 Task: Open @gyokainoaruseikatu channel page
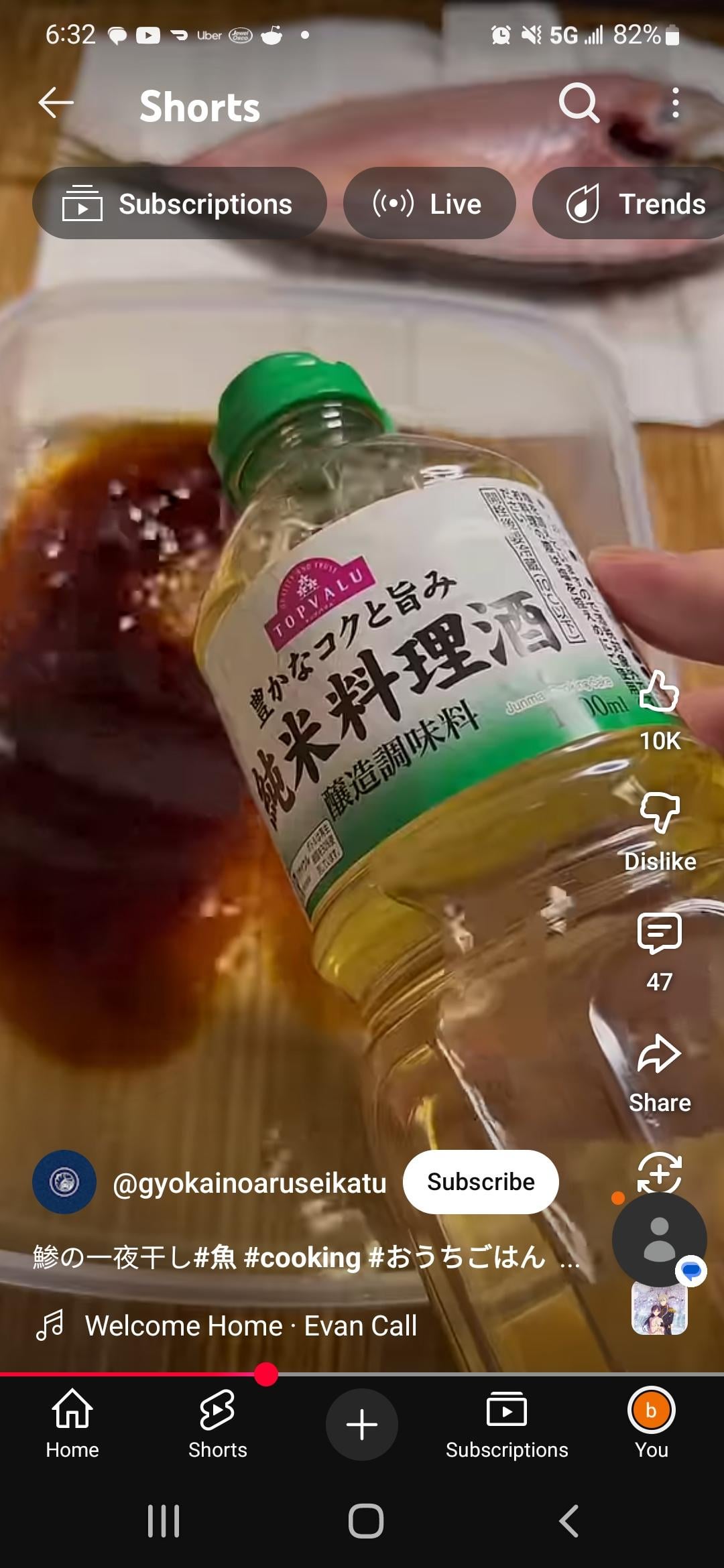click(x=249, y=1183)
